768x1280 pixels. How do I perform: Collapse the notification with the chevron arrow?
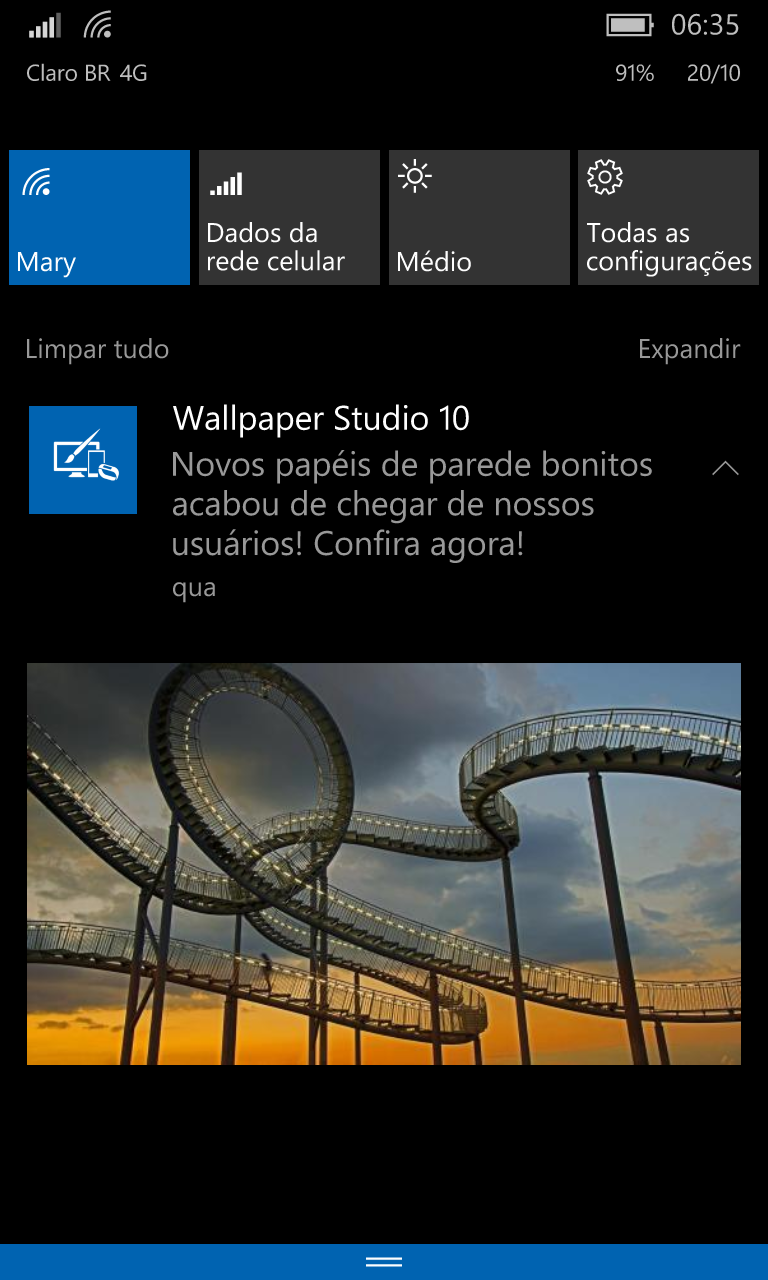tap(725, 467)
